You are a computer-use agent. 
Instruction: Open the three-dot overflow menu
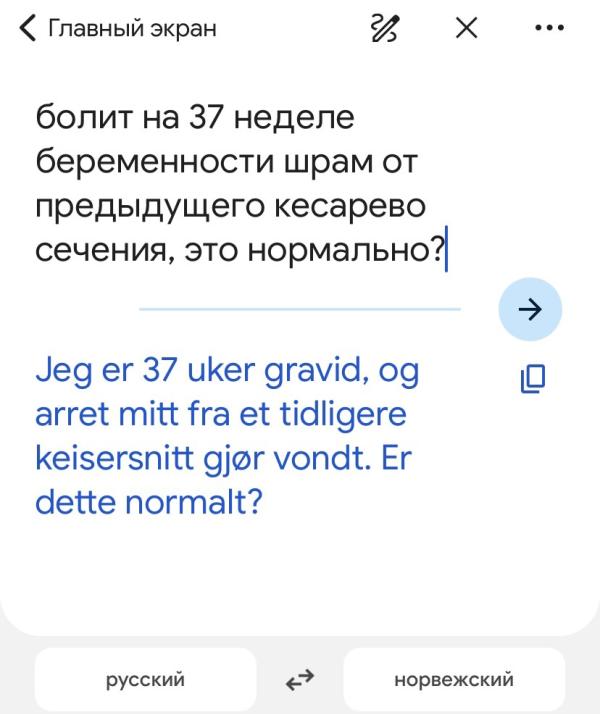click(549, 29)
